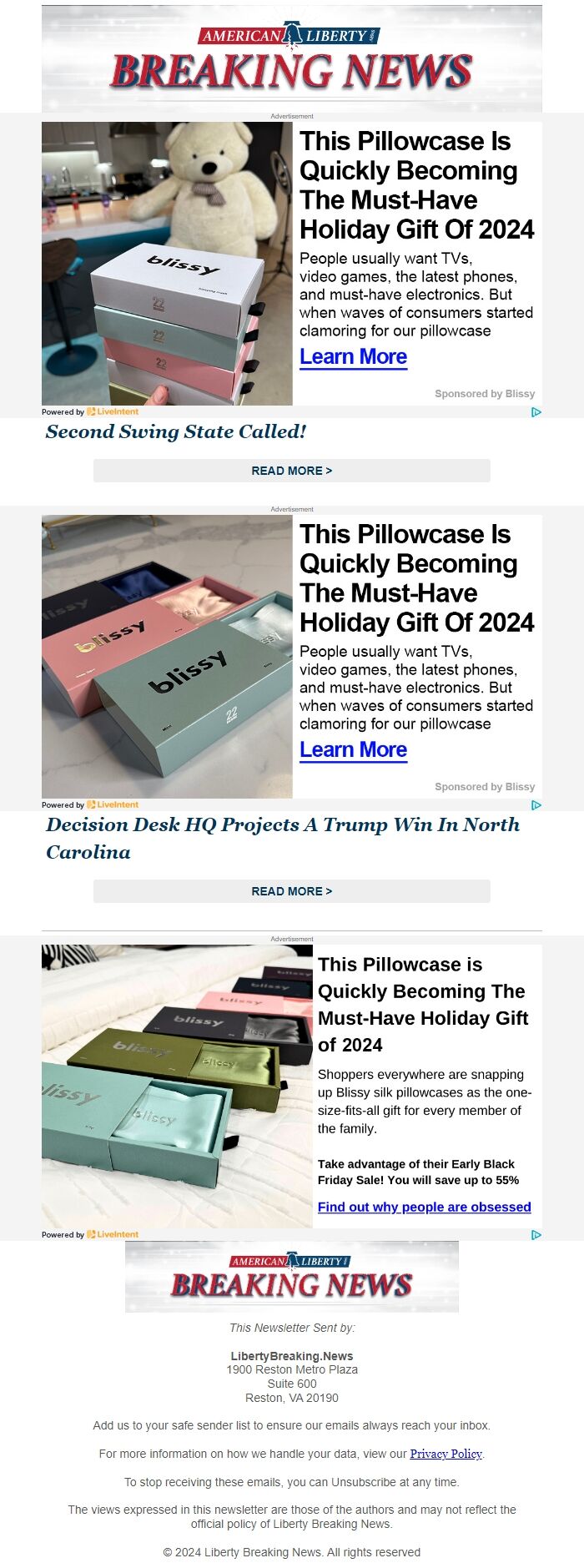The width and height of the screenshot is (584, 1568).
Task: Open the ad image of Blissy boxes on marble
Action: 167,657
